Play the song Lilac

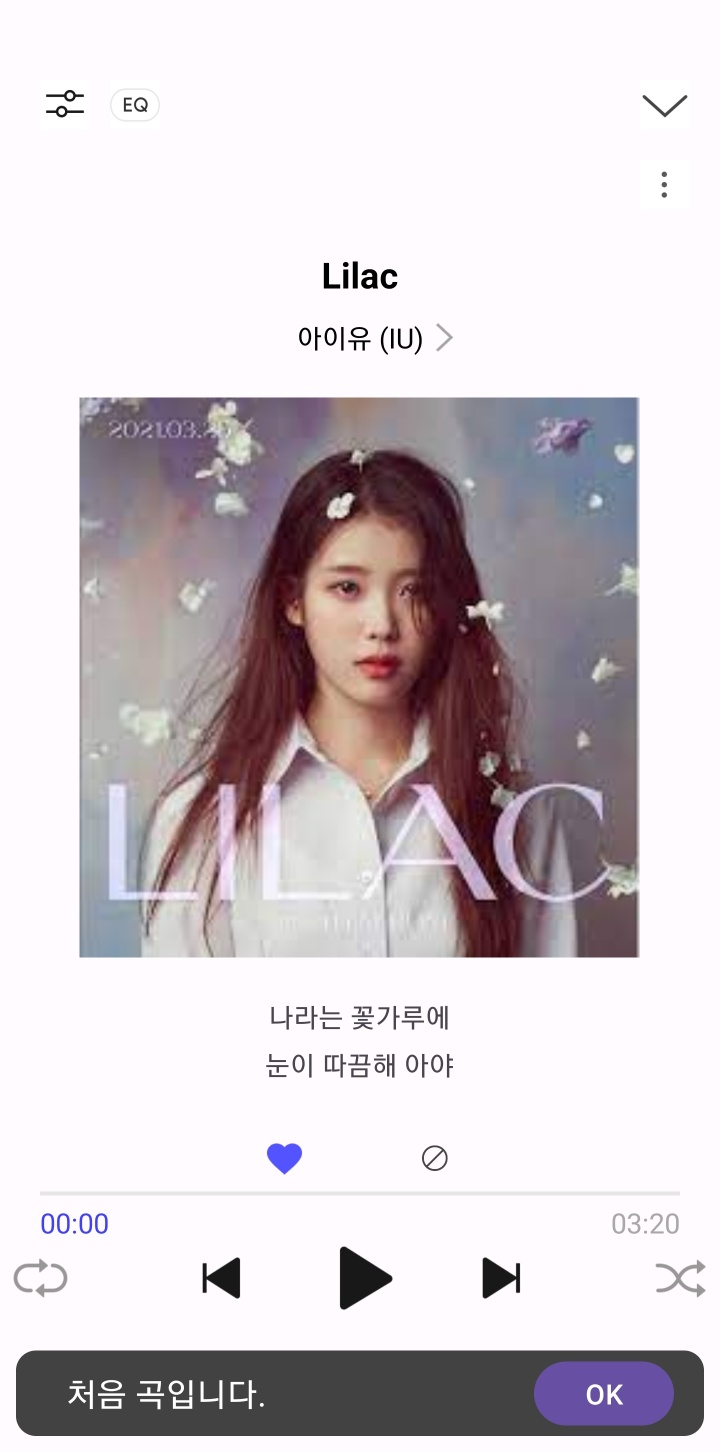coord(364,1278)
